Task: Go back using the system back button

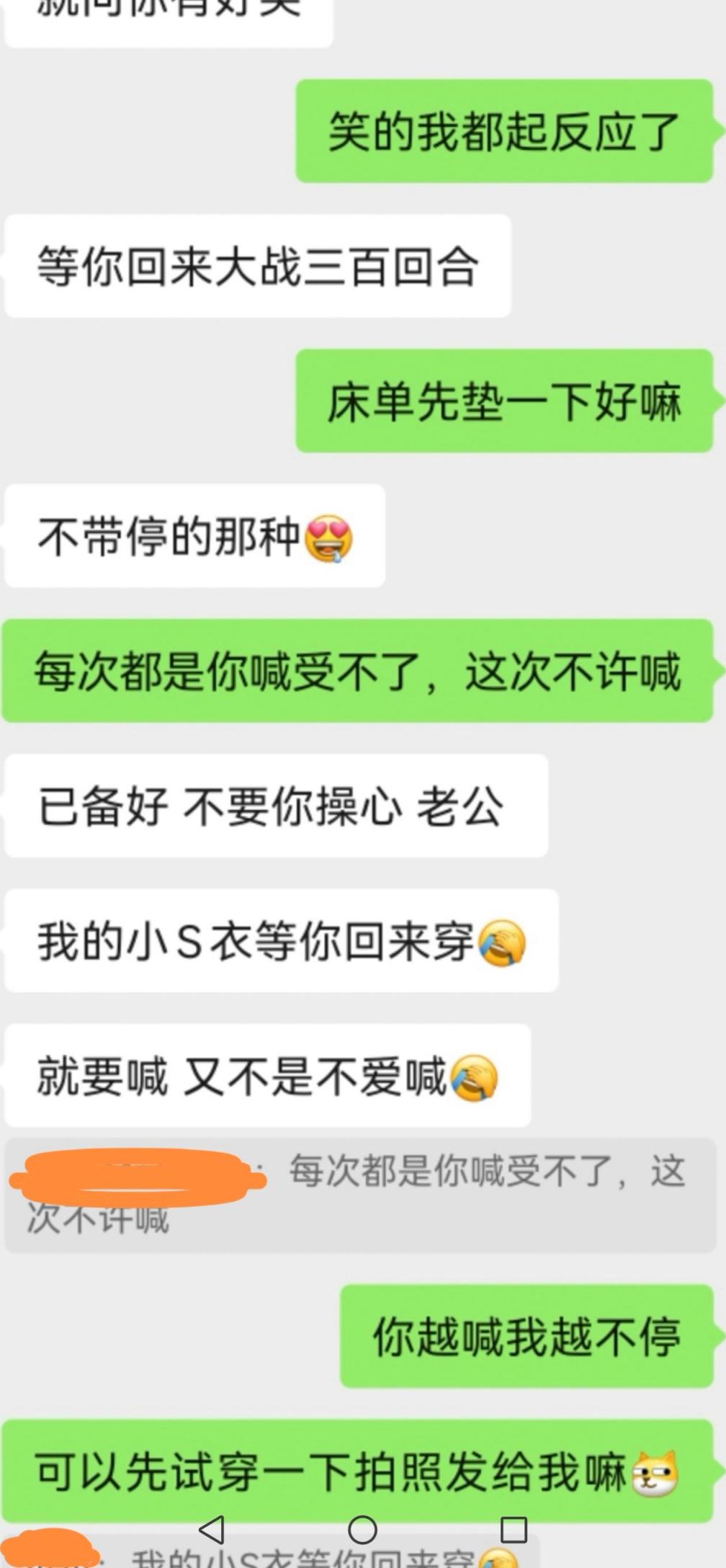Action: pyautogui.click(x=211, y=1529)
